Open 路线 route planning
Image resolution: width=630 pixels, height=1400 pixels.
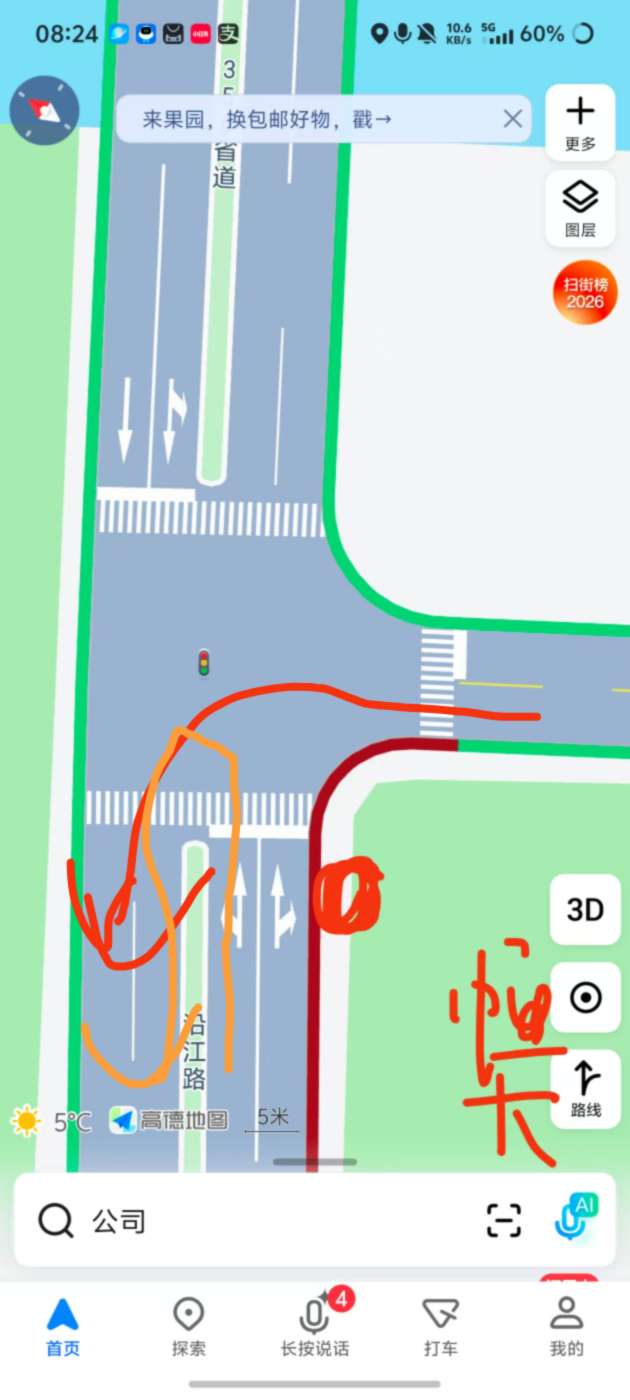tap(585, 1089)
